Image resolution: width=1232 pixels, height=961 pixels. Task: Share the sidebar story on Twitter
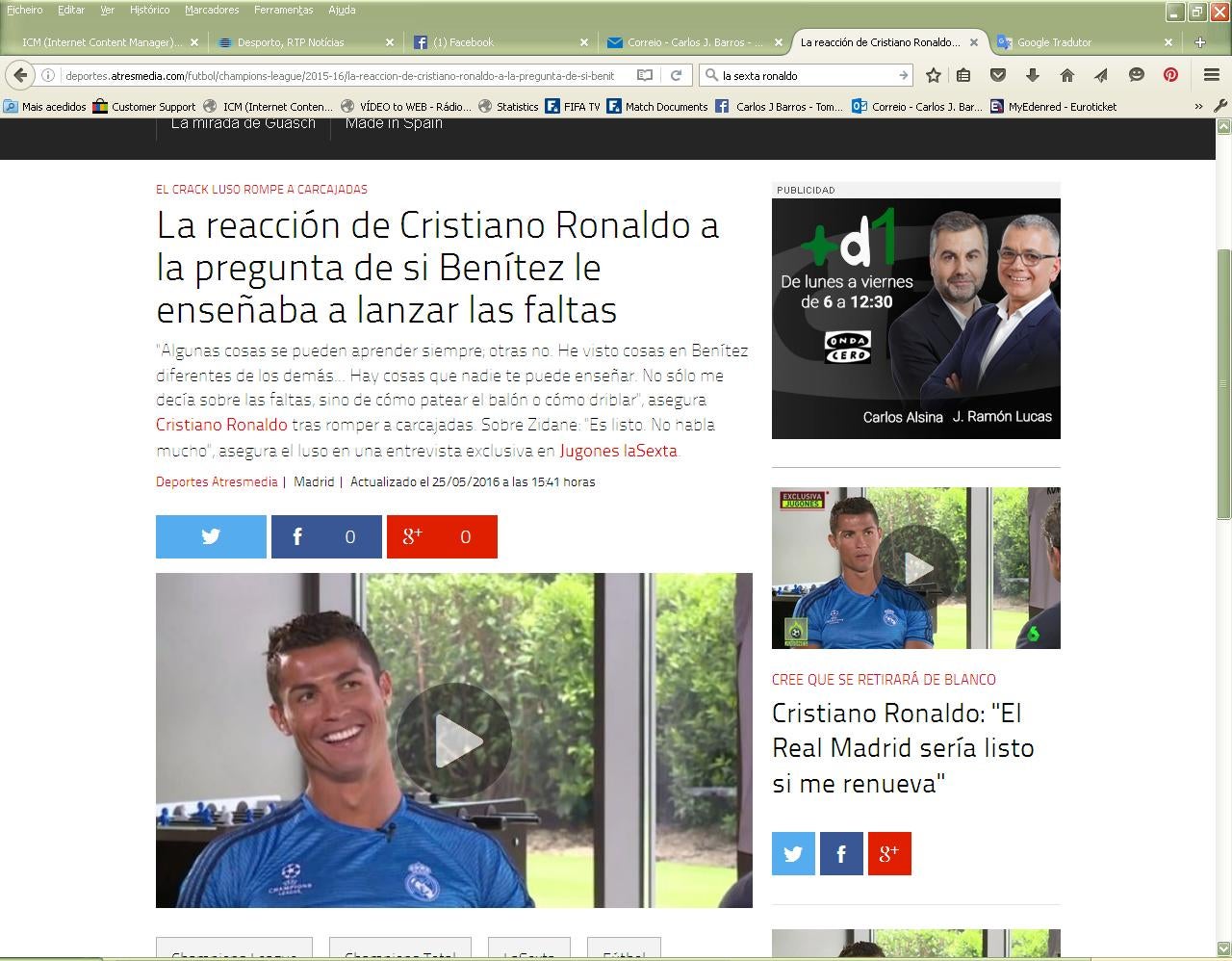point(793,853)
